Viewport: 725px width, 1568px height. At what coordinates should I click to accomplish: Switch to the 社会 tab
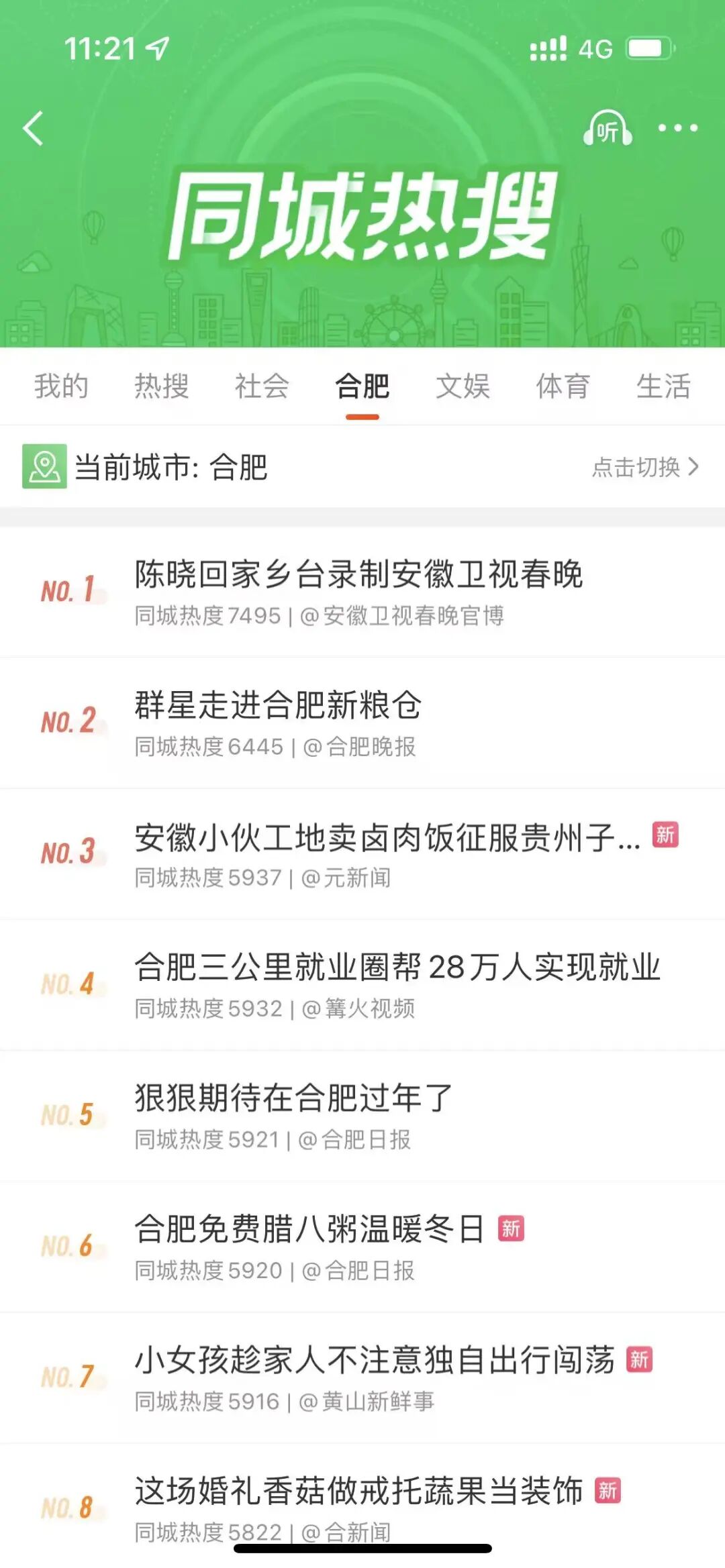pos(262,386)
